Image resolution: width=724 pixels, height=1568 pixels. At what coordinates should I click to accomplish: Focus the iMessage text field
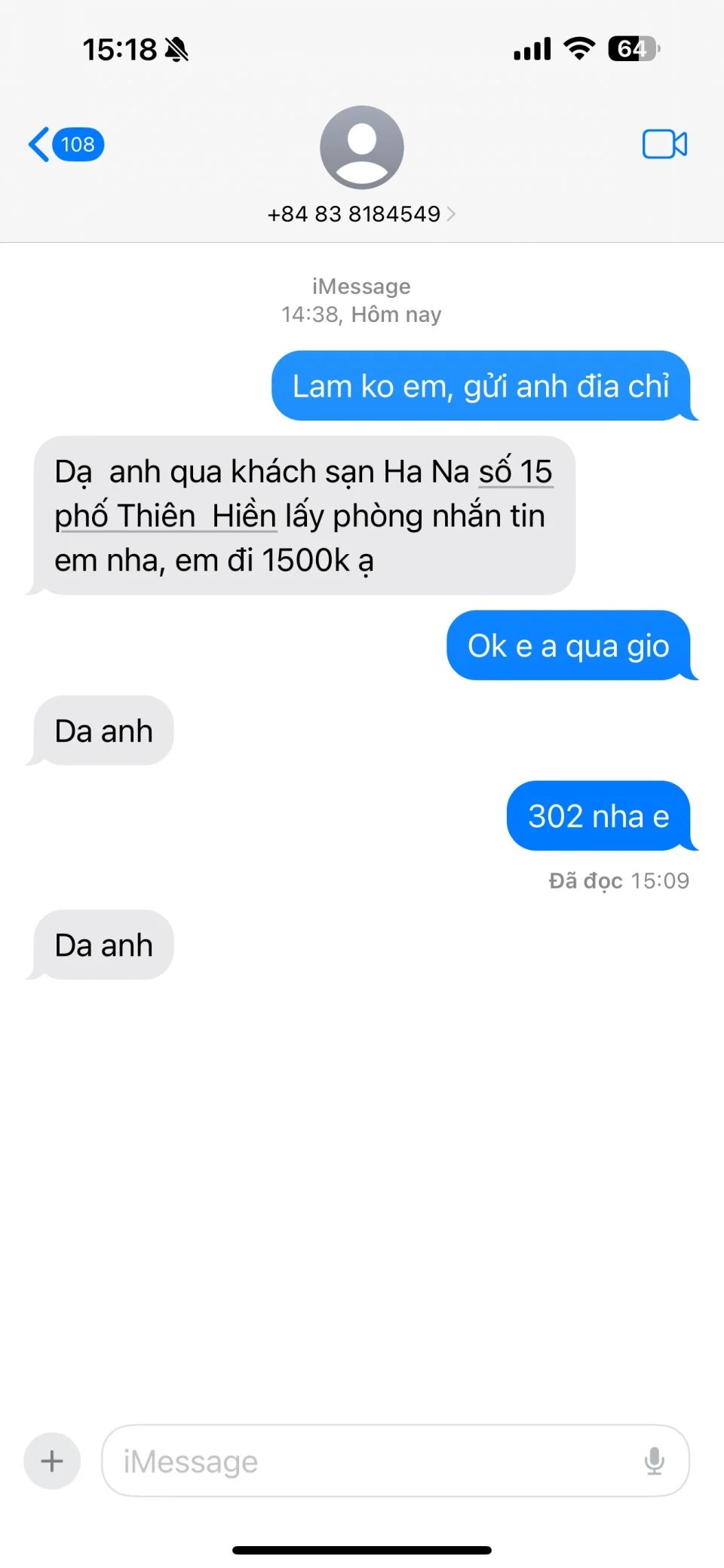pyautogui.click(x=370, y=1461)
